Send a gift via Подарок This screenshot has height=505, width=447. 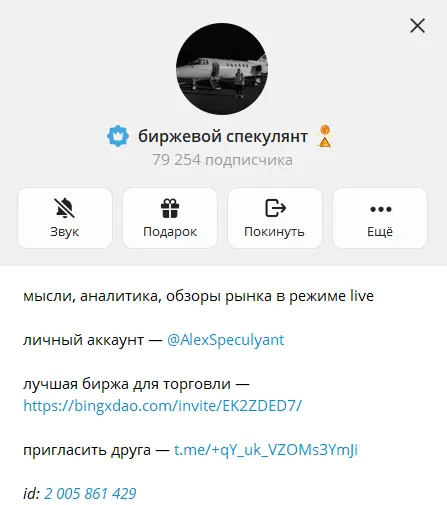[x=170, y=218]
